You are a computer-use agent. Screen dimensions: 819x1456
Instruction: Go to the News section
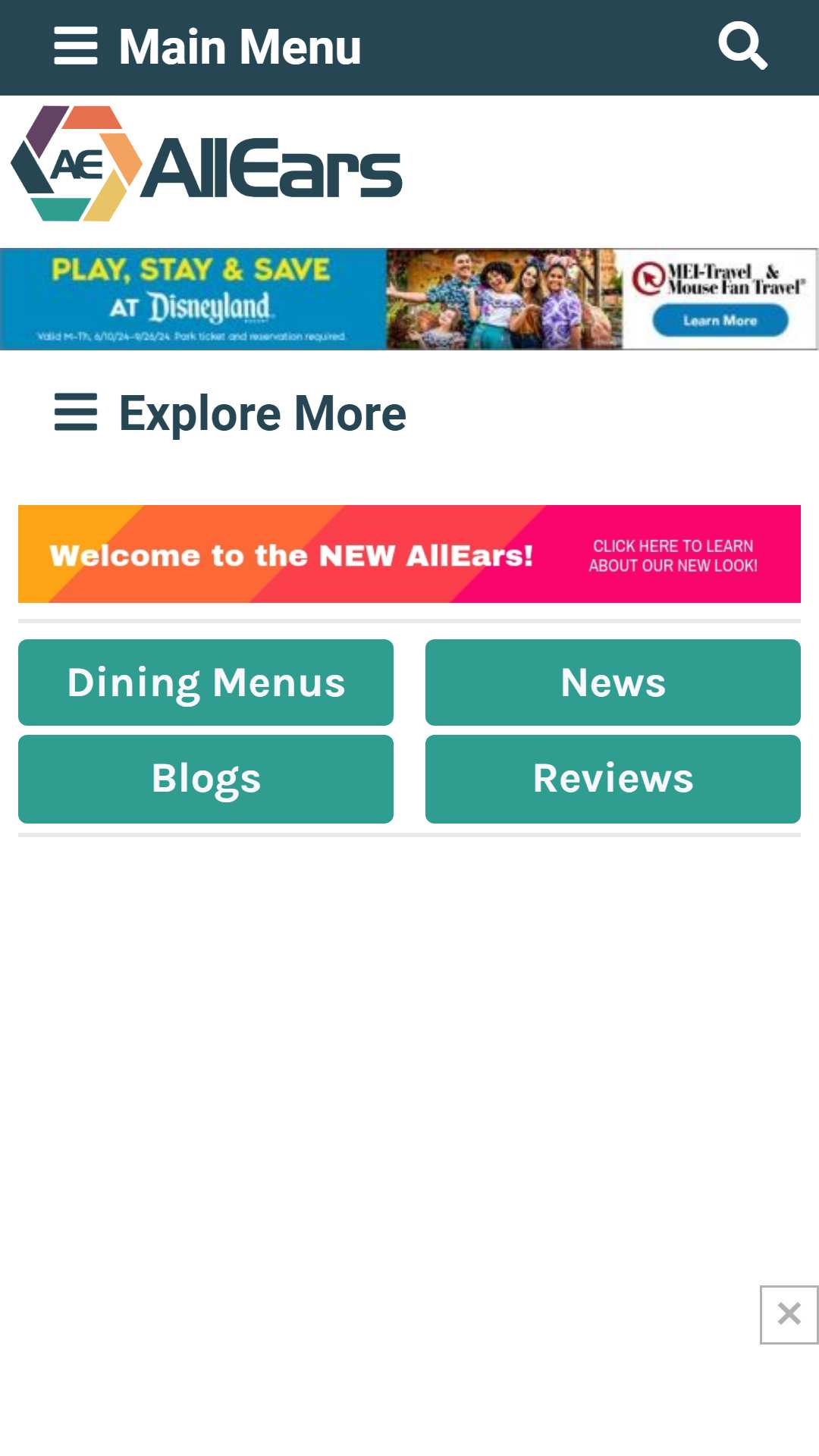(613, 682)
